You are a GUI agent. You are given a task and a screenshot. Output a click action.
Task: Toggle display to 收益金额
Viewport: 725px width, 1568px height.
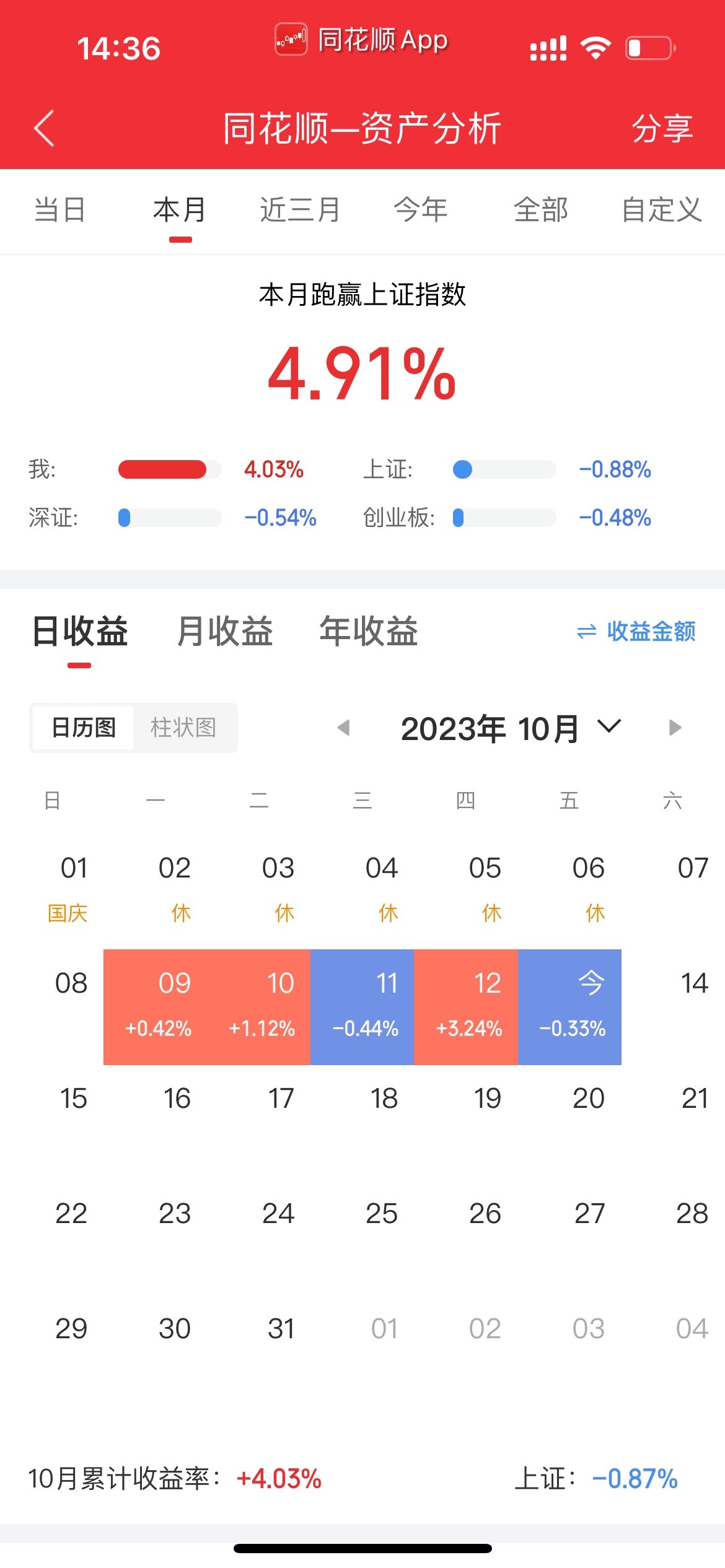point(636,631)
